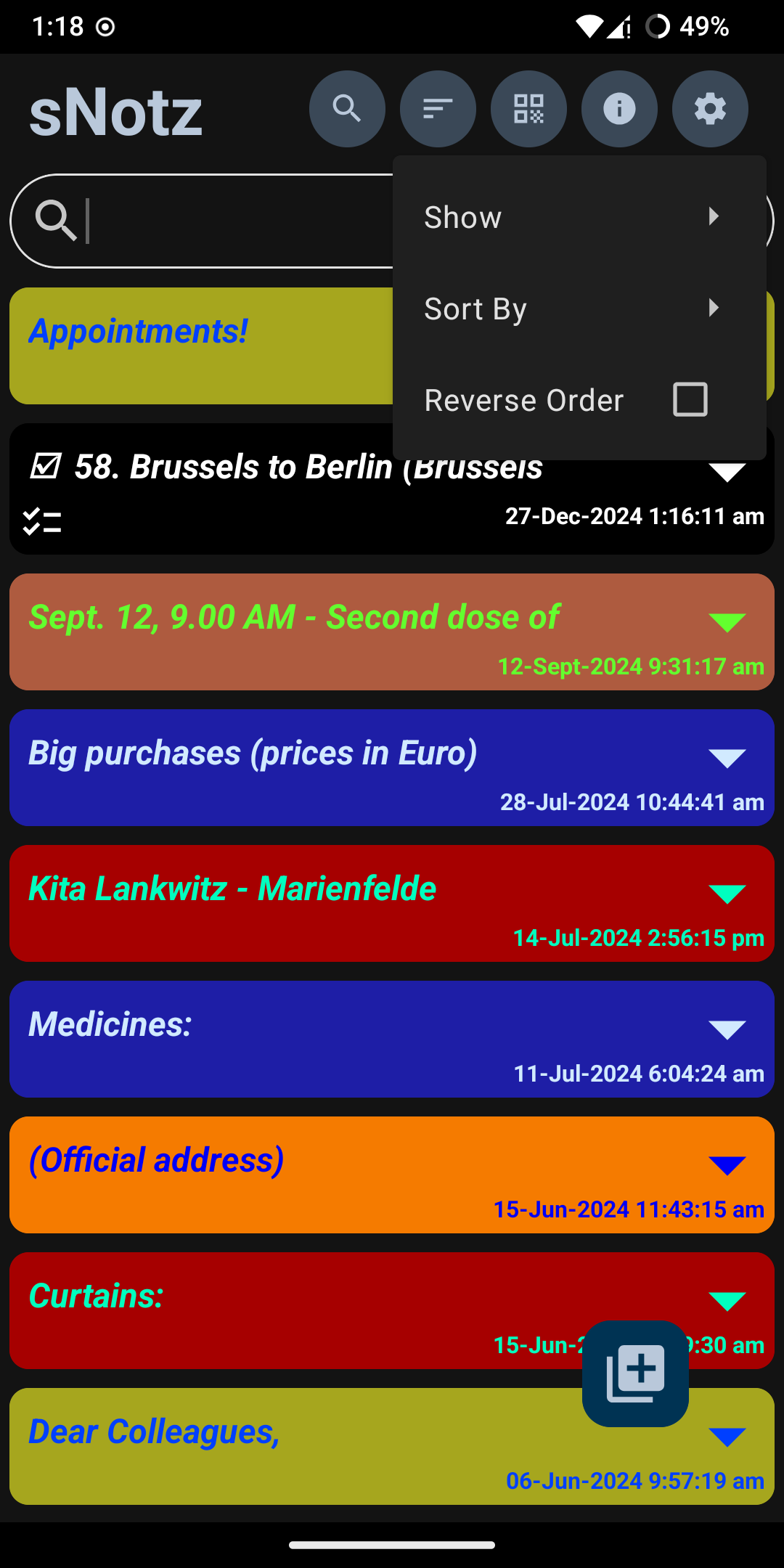Add a new note with floating button
The image size is (784, 1568).
coord(635,1373)
